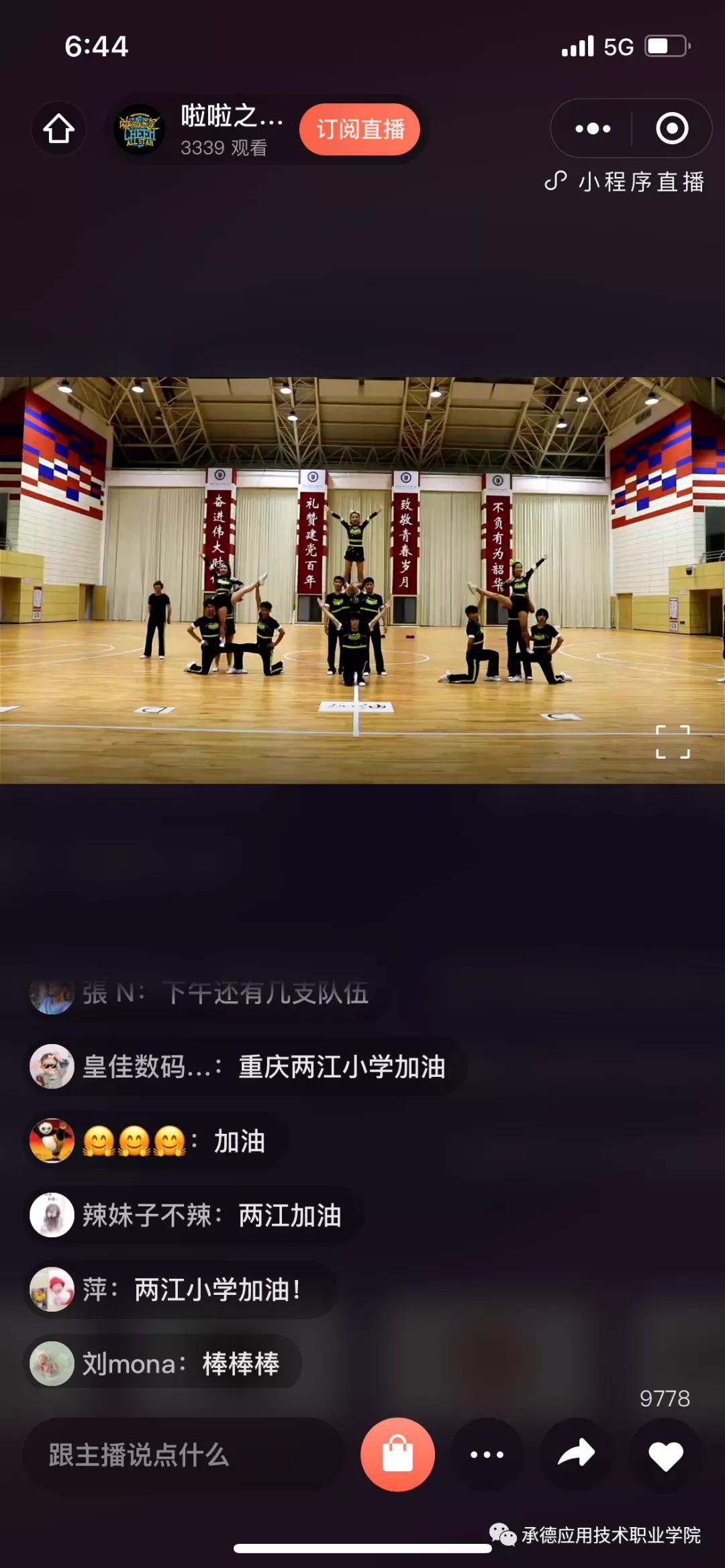Tap the 跟主播说点什么 comment field
725x1568 pixels.
tap(181, 1455)
